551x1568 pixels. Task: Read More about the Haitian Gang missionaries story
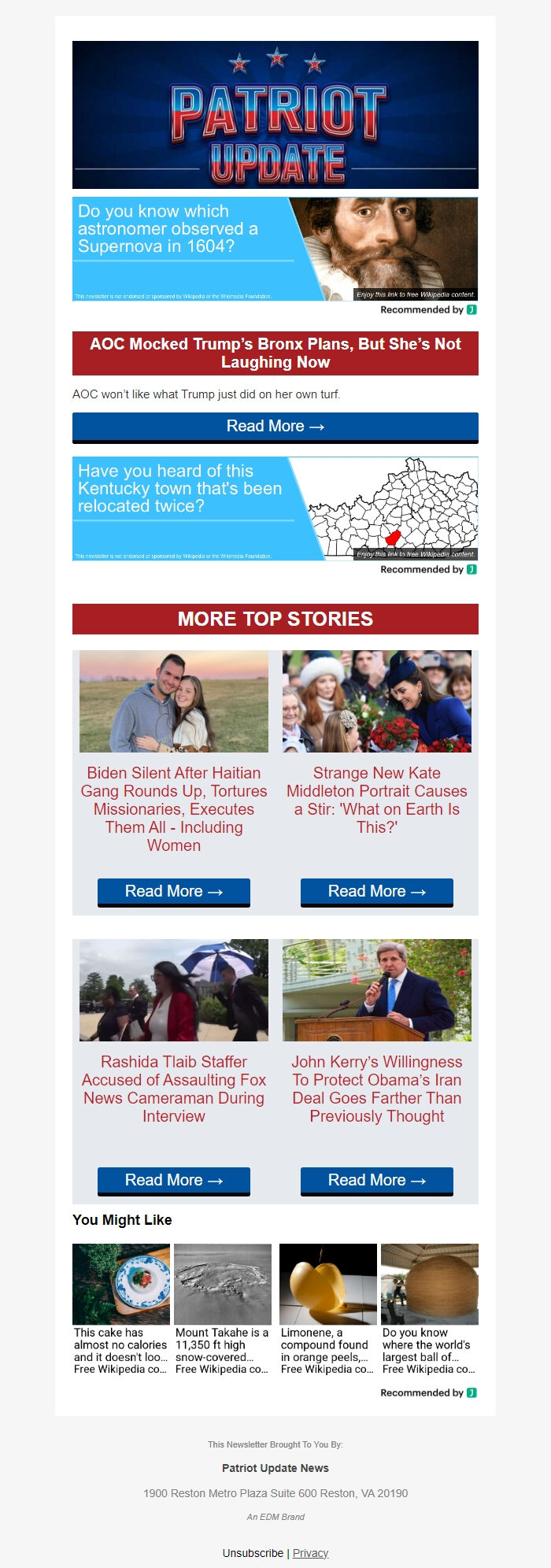pos(174,892)
